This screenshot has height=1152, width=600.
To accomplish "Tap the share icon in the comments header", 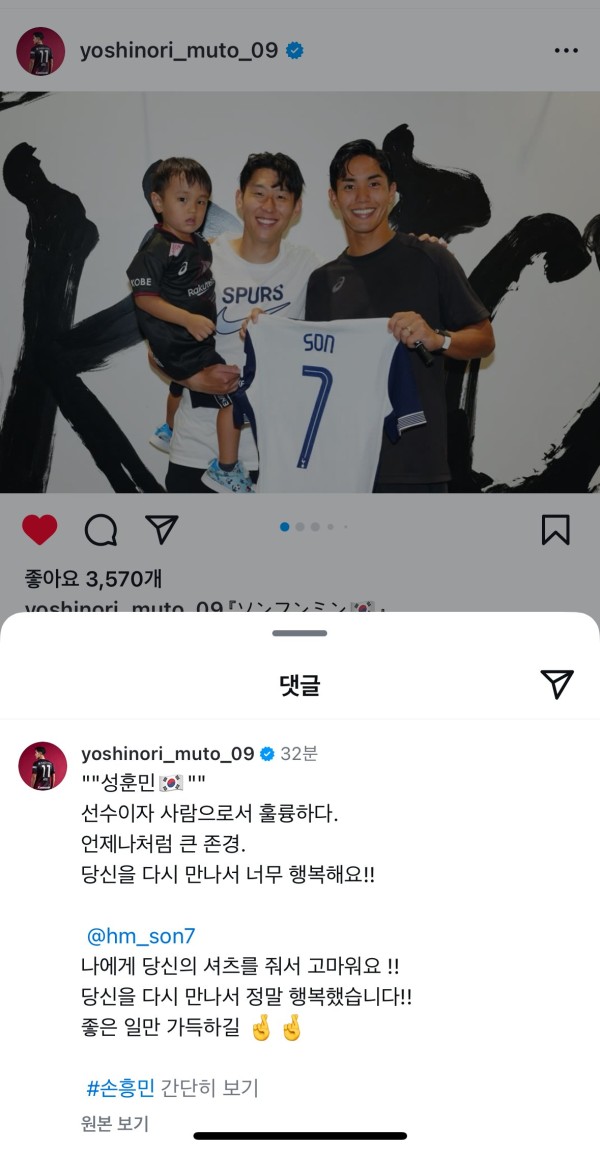I will 557,684.
